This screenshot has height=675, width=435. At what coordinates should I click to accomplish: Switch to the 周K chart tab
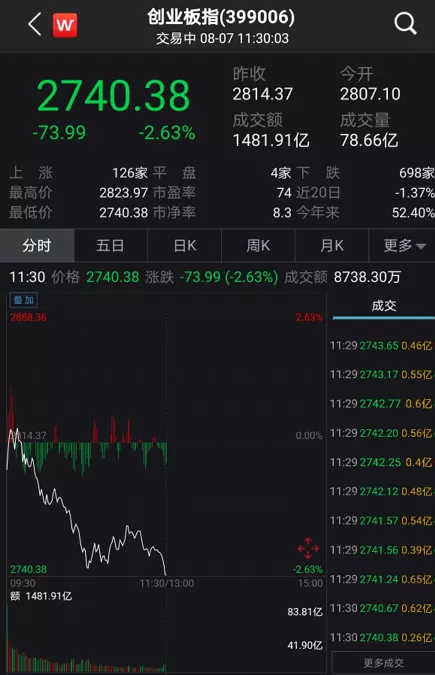click(258, 246)
